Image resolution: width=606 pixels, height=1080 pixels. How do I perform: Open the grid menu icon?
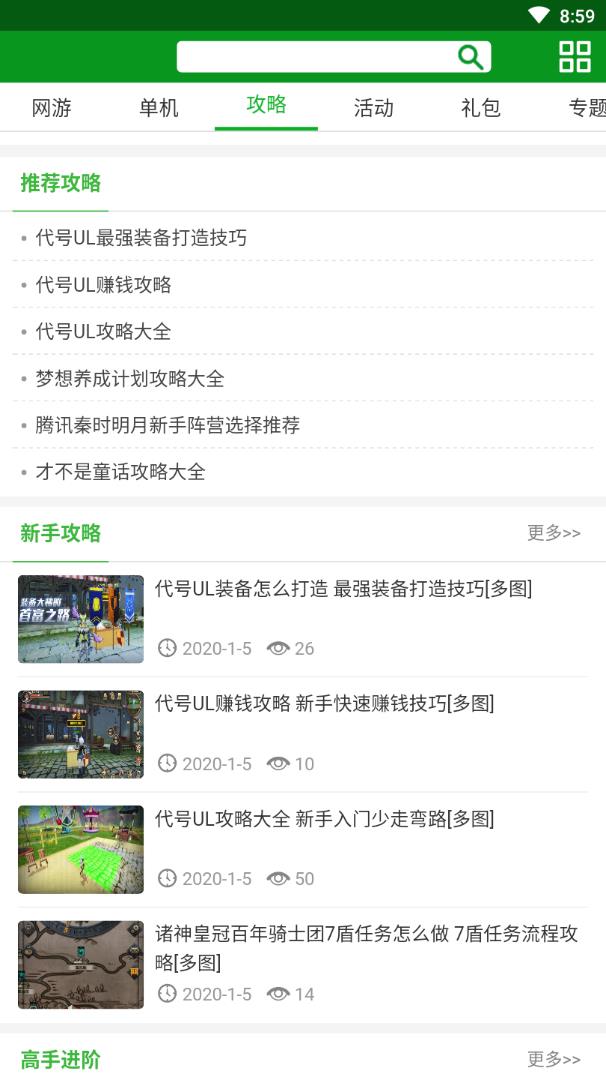(x=574, y=57)
